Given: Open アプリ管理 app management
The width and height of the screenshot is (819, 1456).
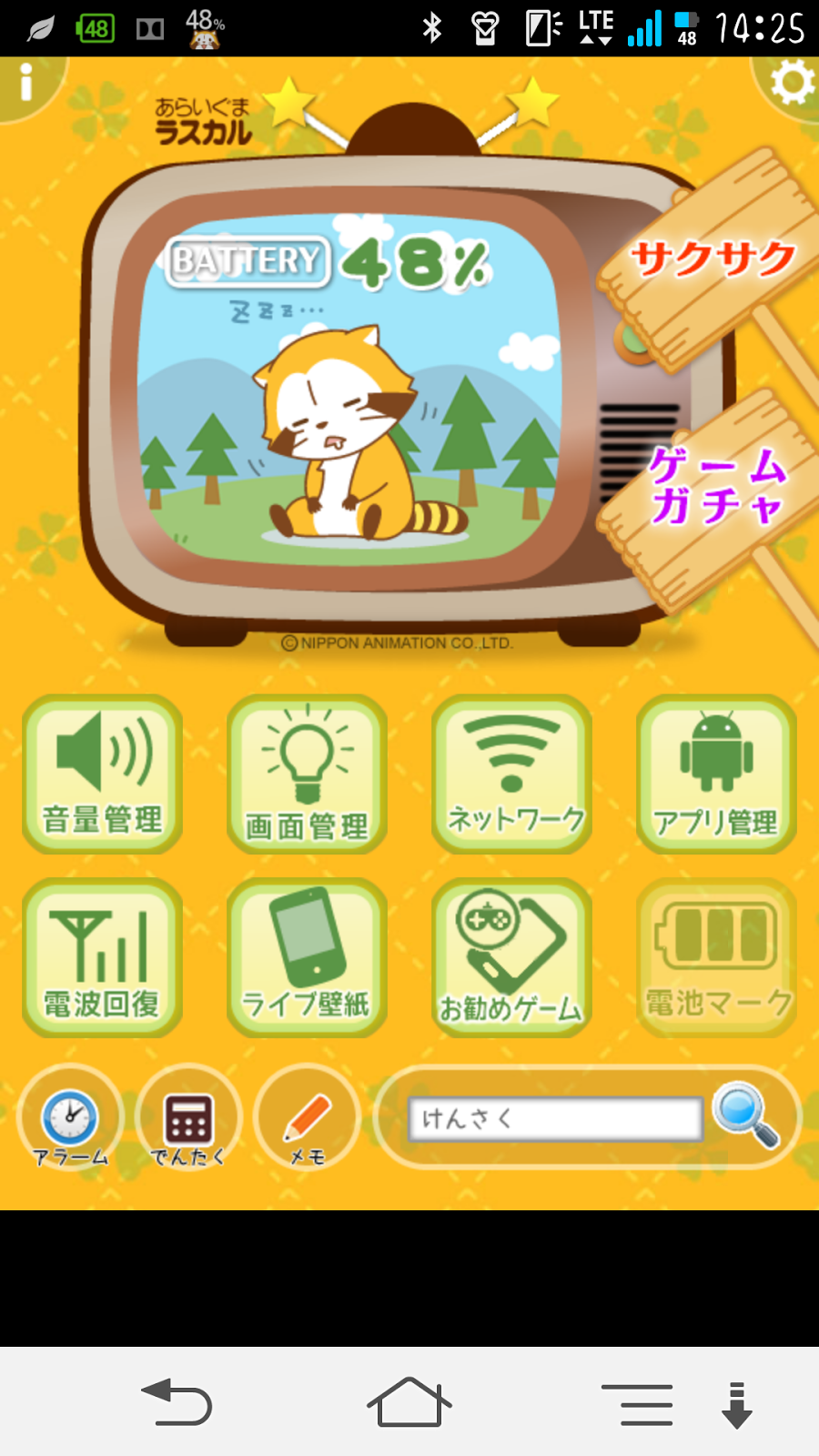Looking at the screenshot, I should pyautogui.click(x=717, y=774).
